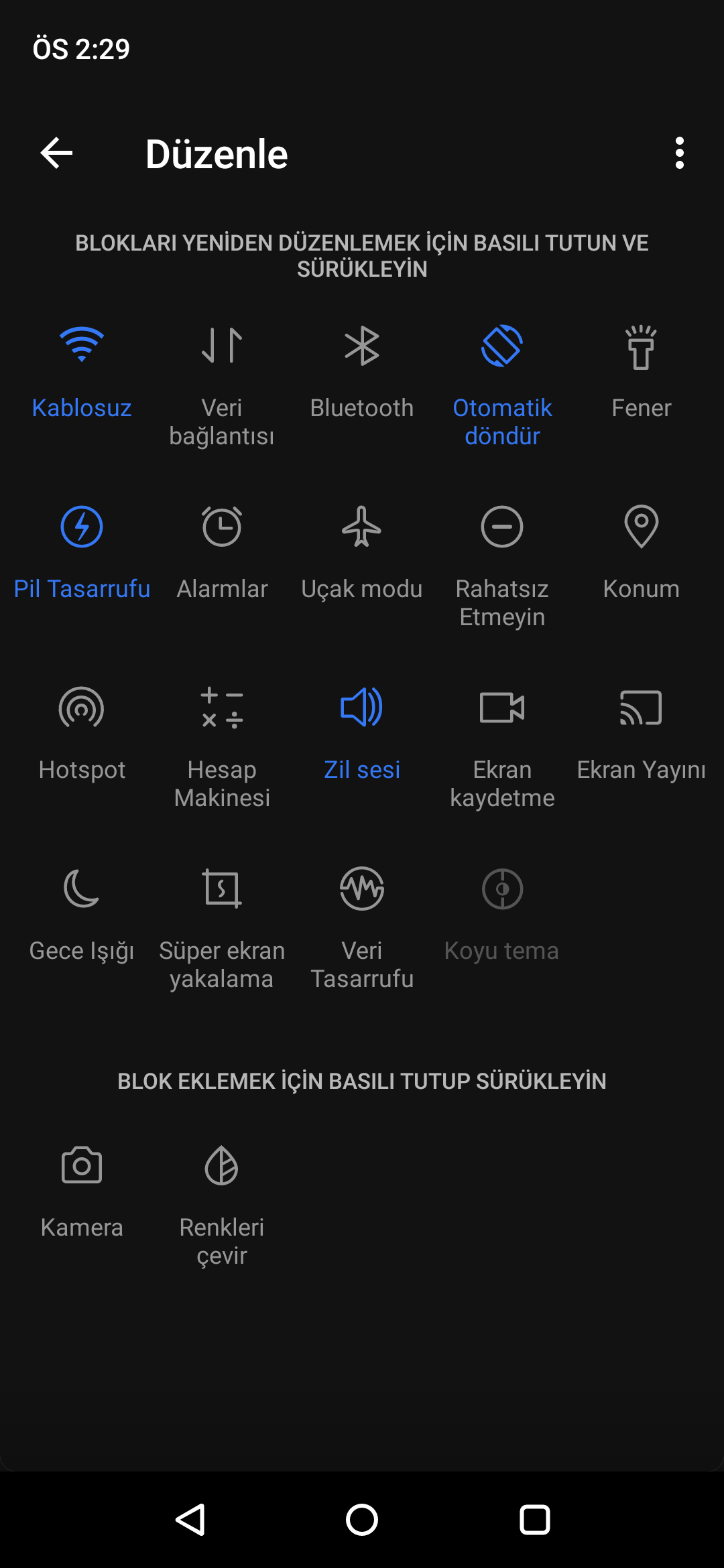Tap the system home button

click(362, 1520)
